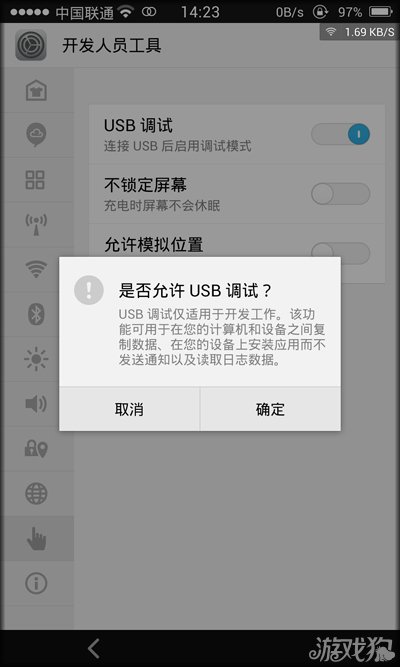Screen dimensions: 400x667
Task: Tap 取消 to cancel the dialog
Action: coord(129,409)
